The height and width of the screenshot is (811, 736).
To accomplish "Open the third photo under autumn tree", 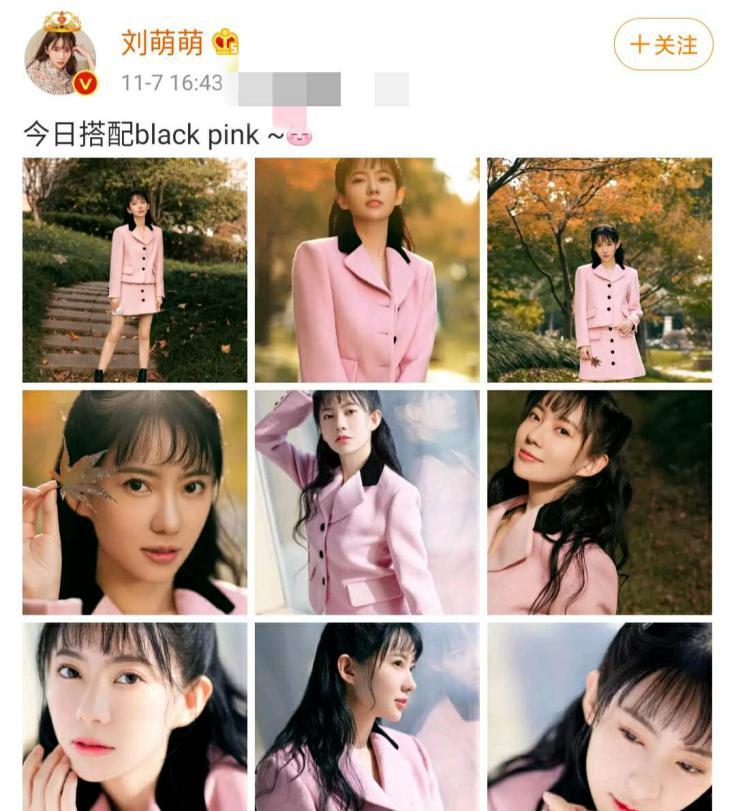I will pos(599,270).
